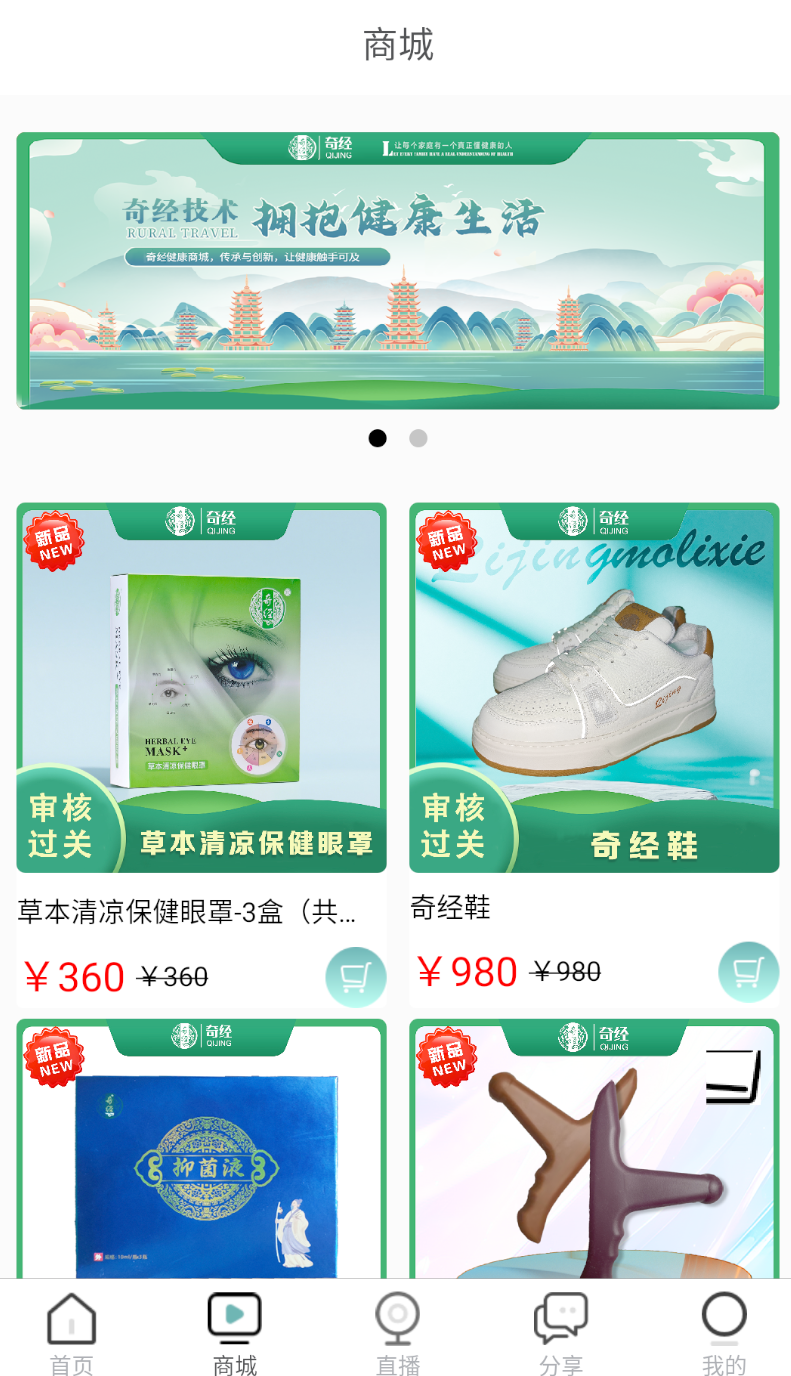Select the 商城 tab
This screenshot has width=791, height=1376.
coord(235,1334)
